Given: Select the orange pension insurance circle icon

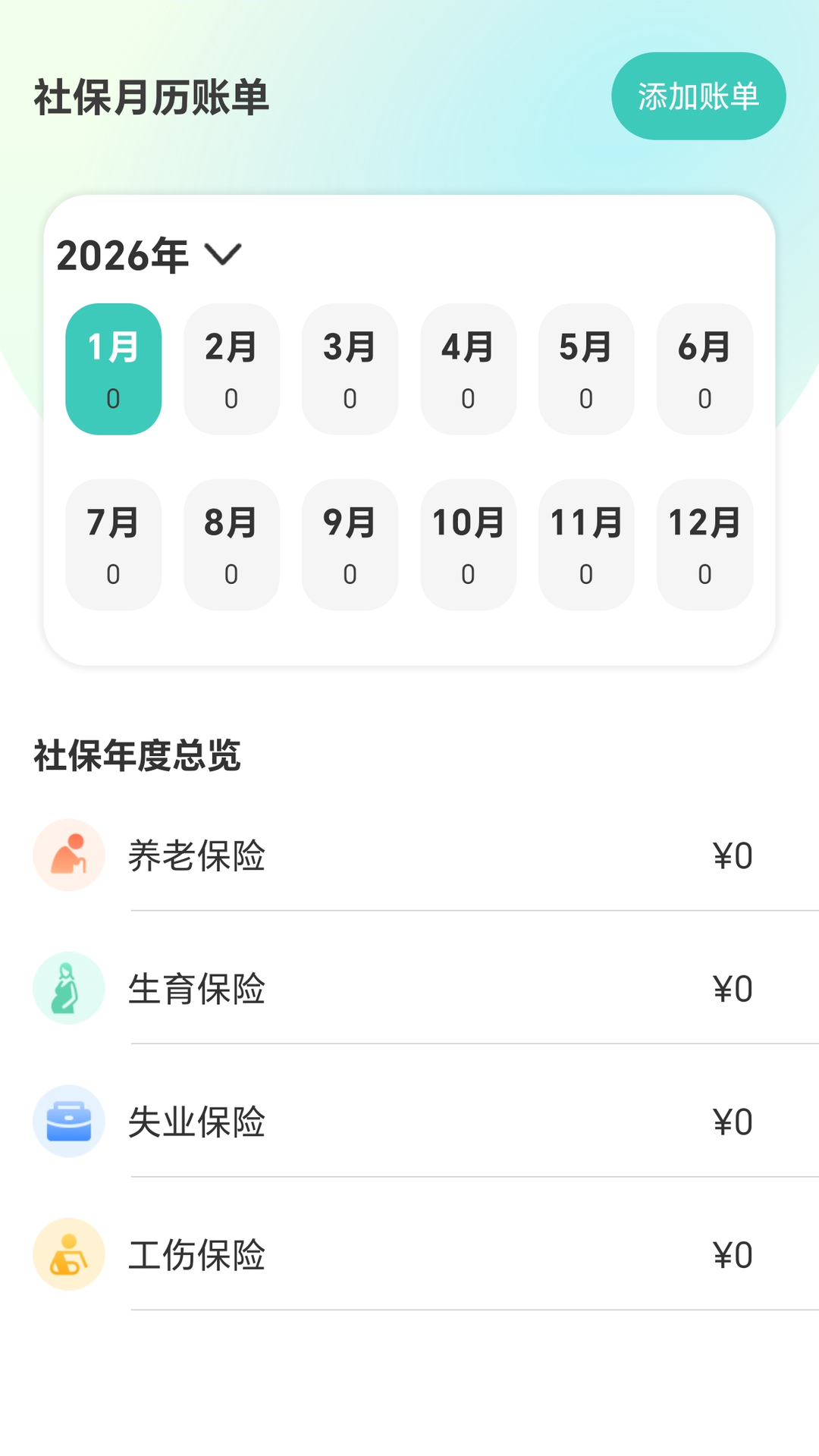Looking at the screenshot, I should pyautogui.click(x=67, y=853).
